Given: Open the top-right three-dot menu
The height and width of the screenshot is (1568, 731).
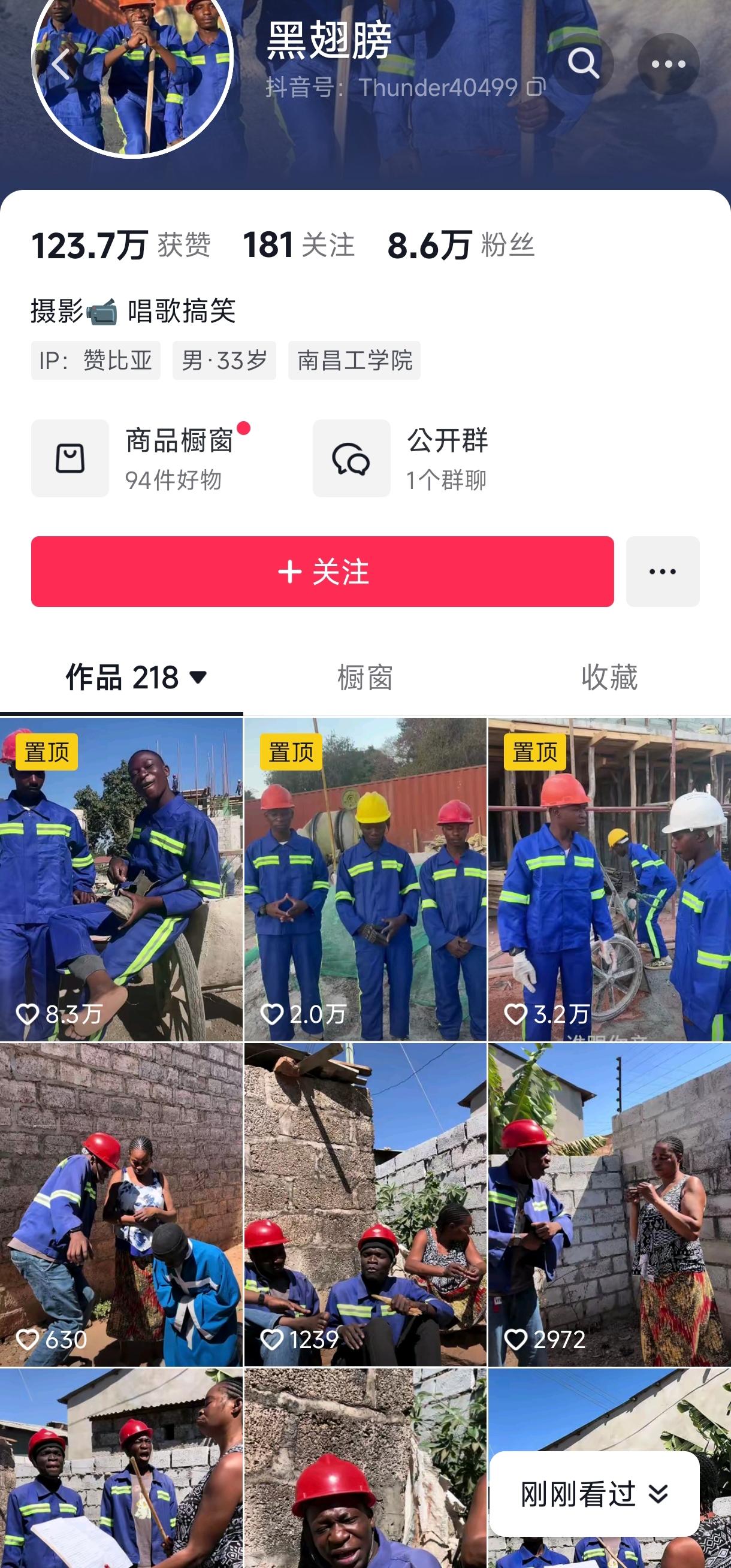Looking at the screenshot, I should tap(667, 64).
